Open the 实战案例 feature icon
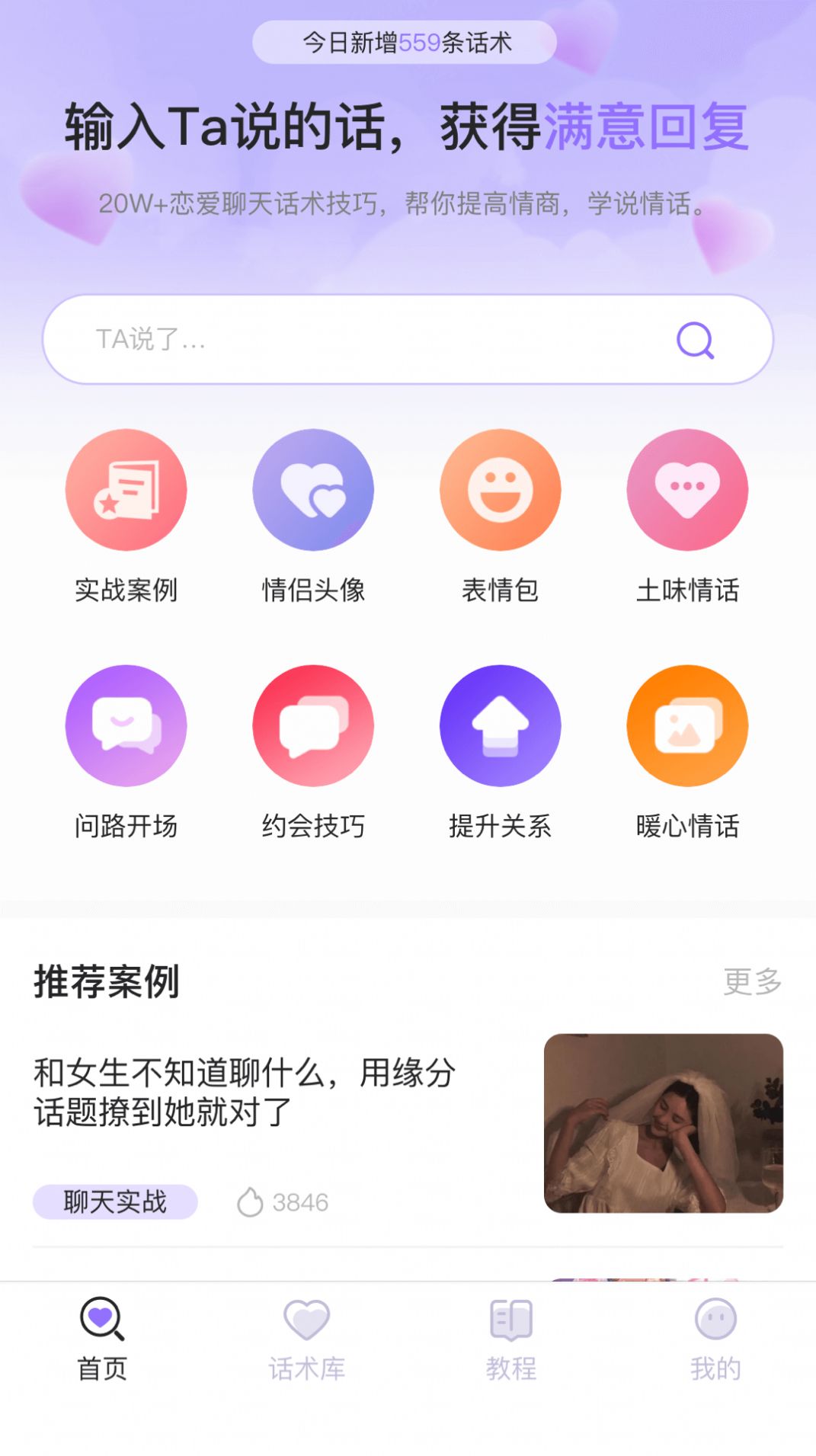Screen dimensions: 816x1456 [127, 491]
